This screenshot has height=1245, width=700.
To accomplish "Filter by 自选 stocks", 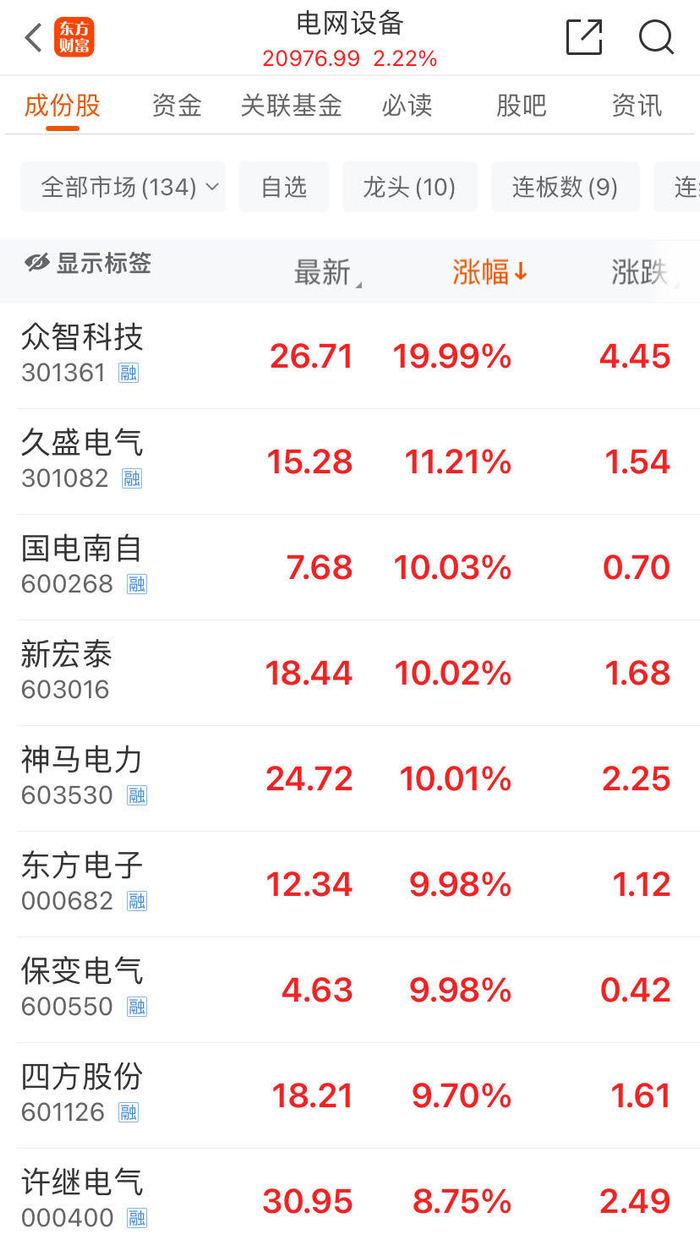I will click(x=284, y=187).
